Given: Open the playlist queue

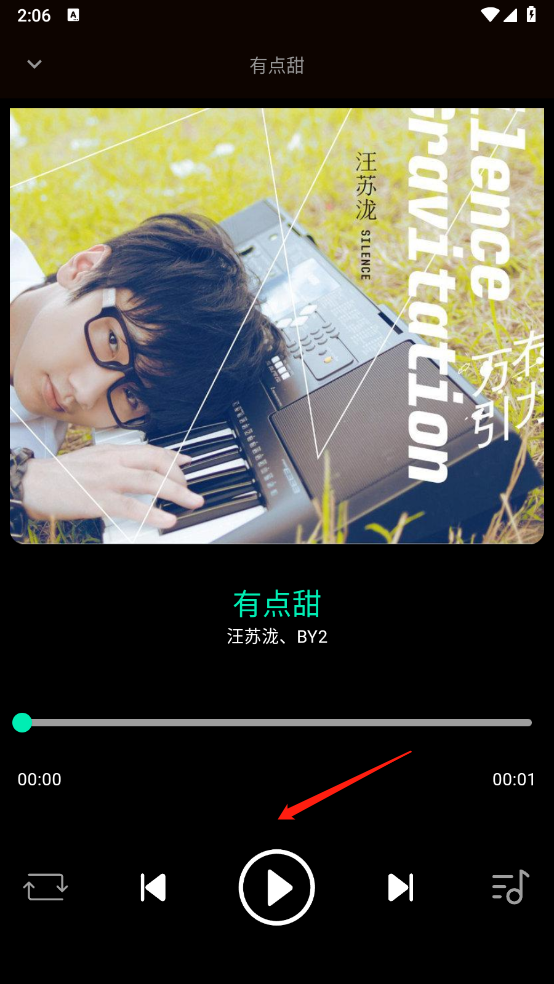Looking at the screenshot, I should (x=509, y=887).
